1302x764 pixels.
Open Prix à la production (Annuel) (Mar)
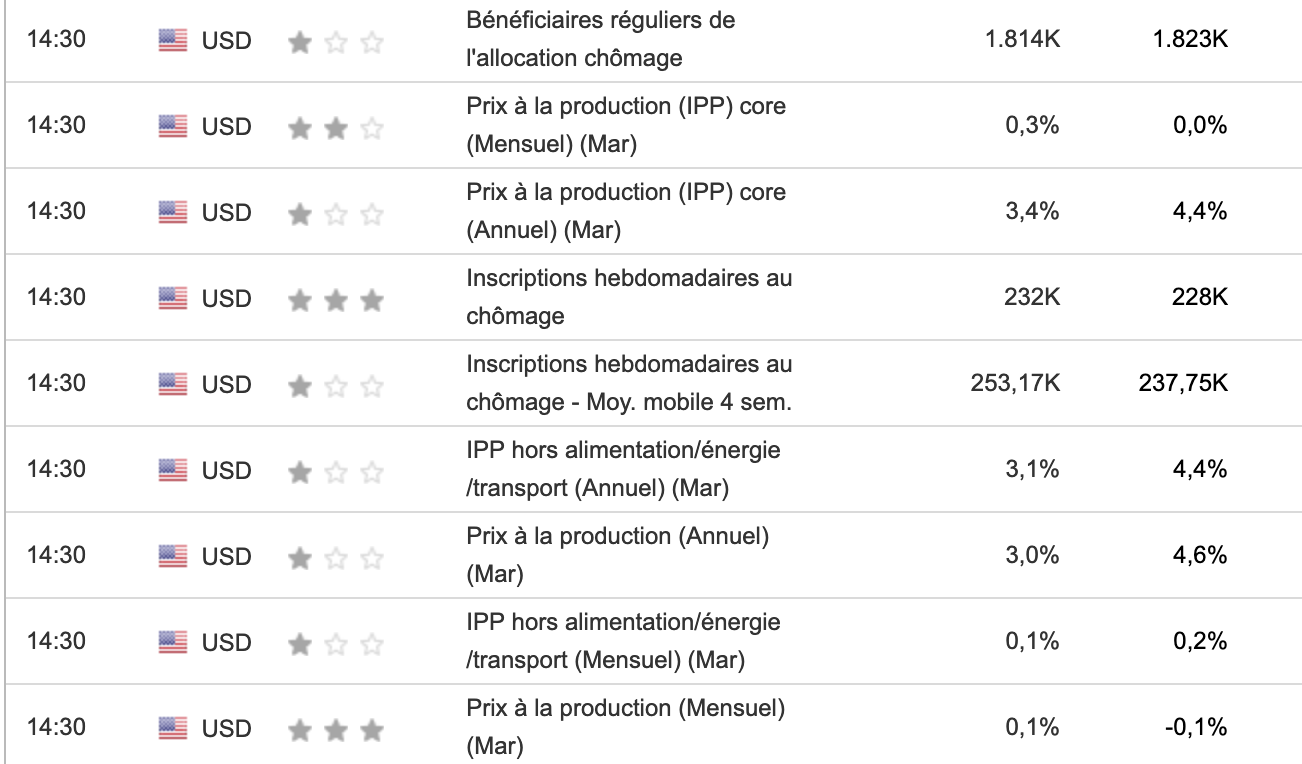click(617, 556)
